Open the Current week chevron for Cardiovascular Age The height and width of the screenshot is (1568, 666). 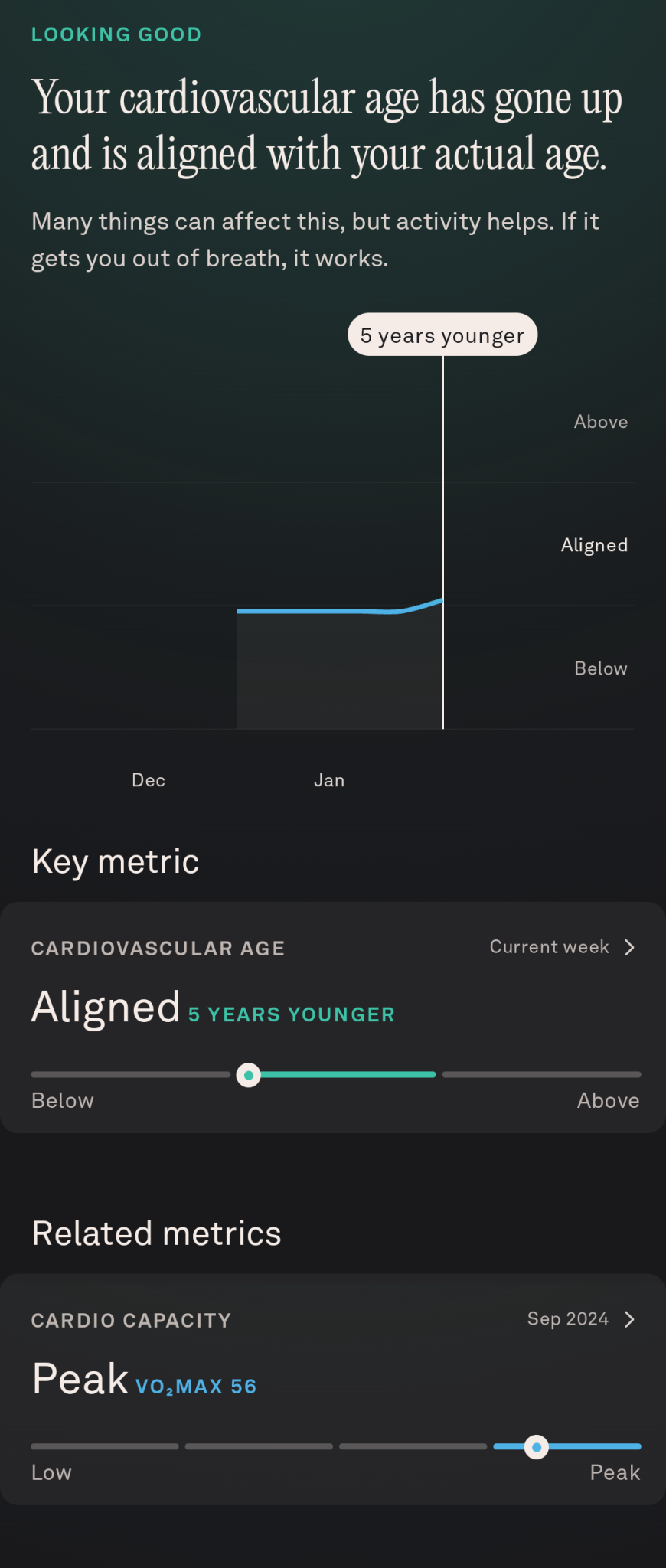(x=563, y=947)
